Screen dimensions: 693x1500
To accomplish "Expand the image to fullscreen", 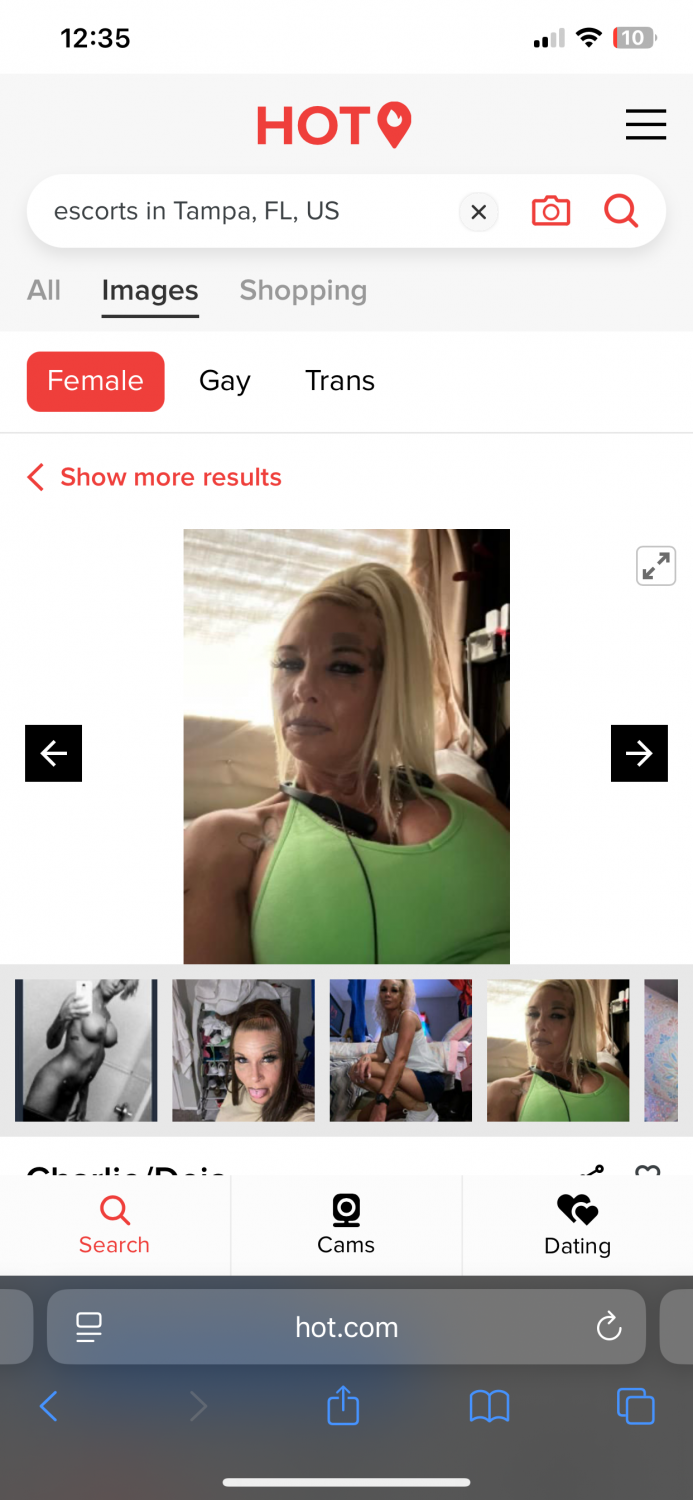I will point(656,566).
